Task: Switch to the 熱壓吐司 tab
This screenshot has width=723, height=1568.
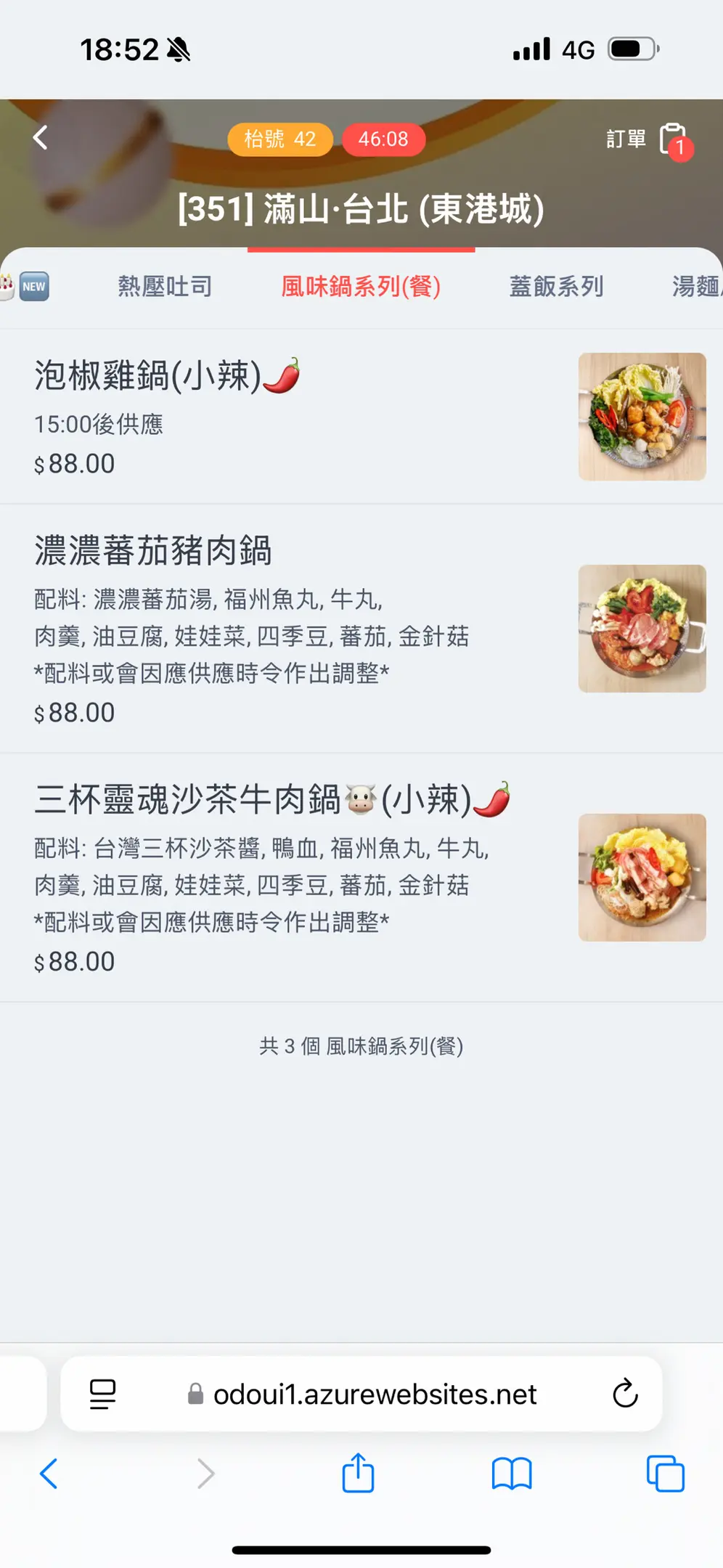Action: pyautogui.click(x=165, y=287)
